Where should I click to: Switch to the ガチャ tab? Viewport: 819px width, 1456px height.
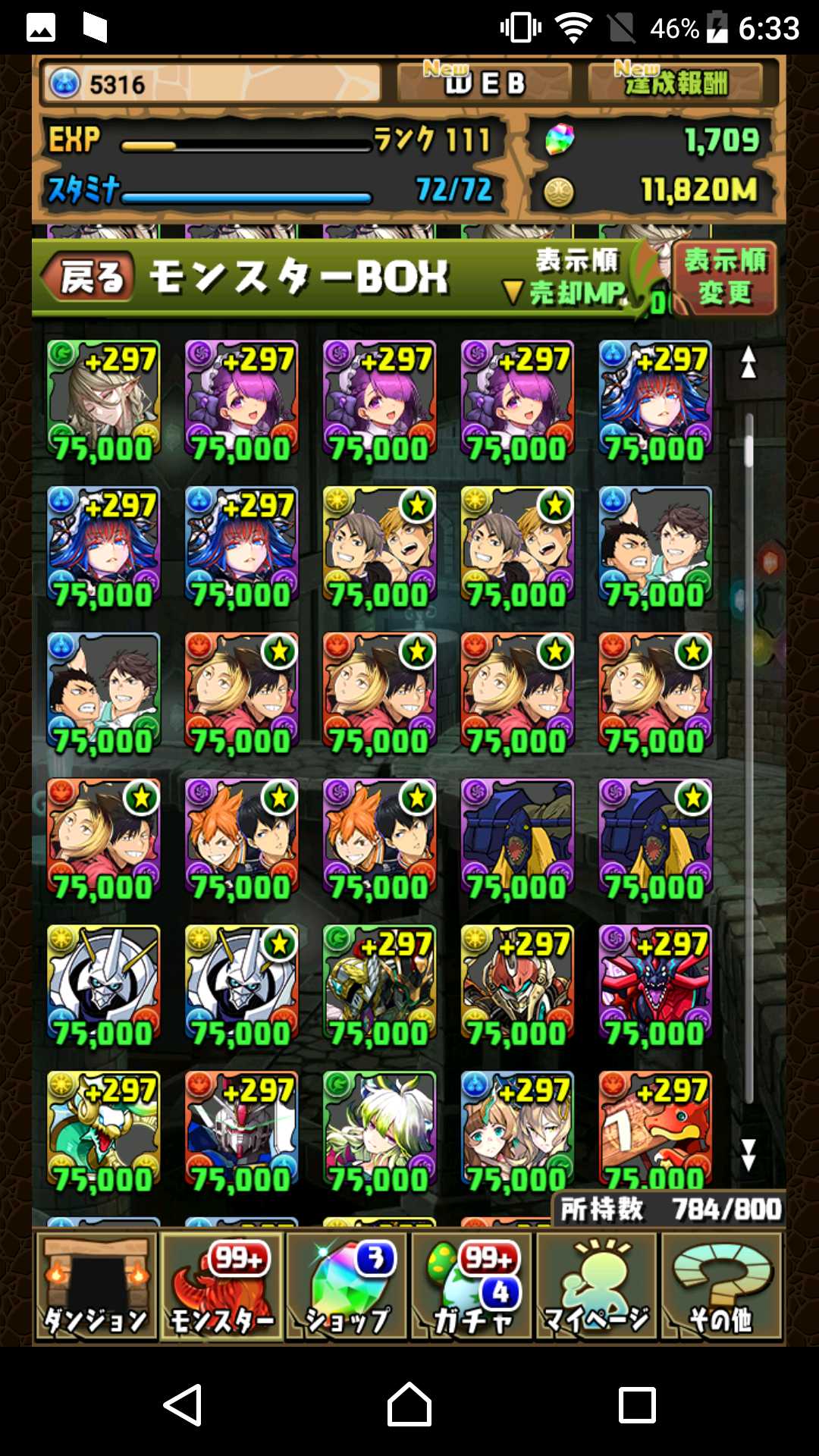pos(473,1286)
